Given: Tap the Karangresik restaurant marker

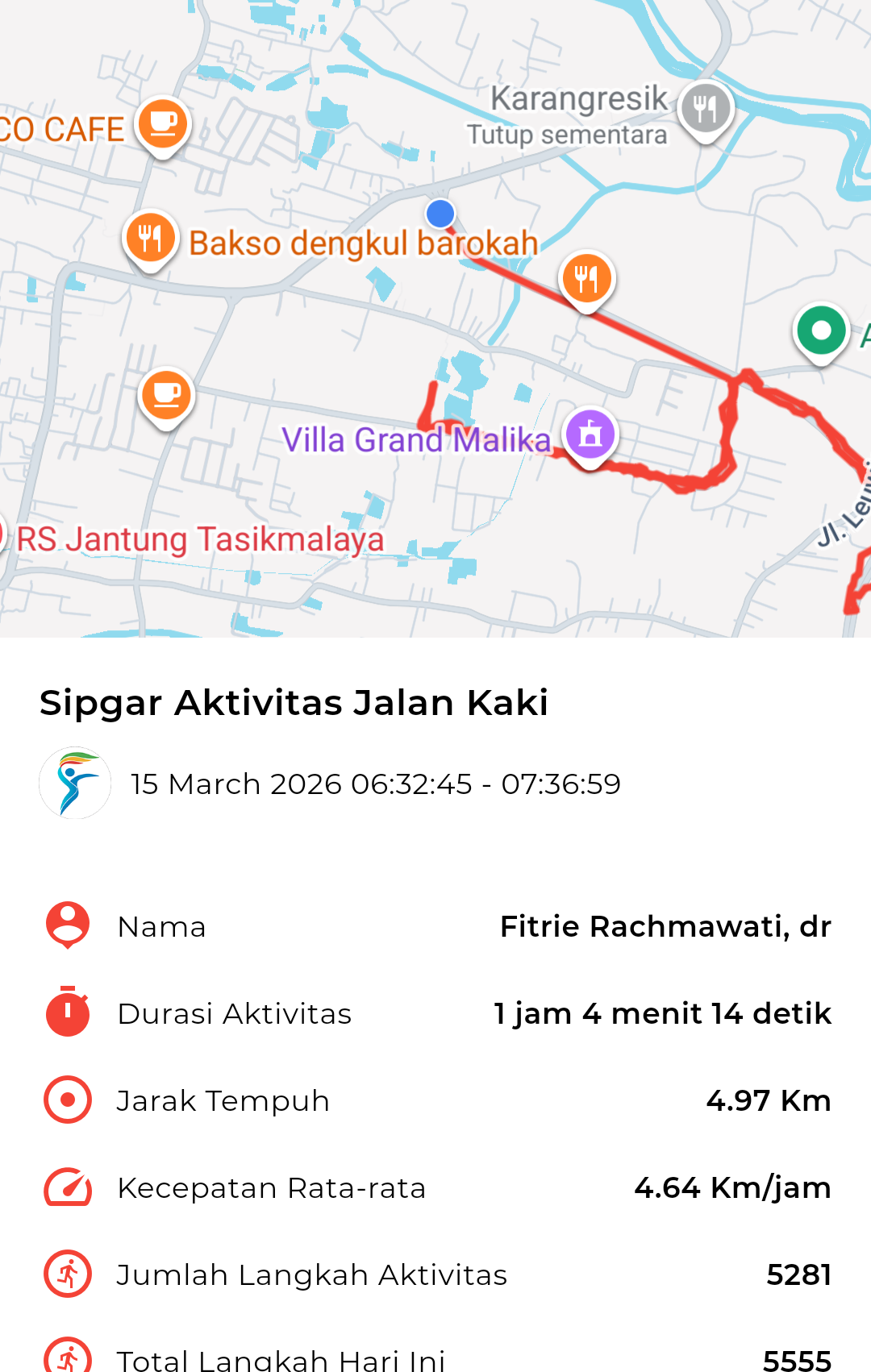Looking at the screenshot, I should (705, 109).
